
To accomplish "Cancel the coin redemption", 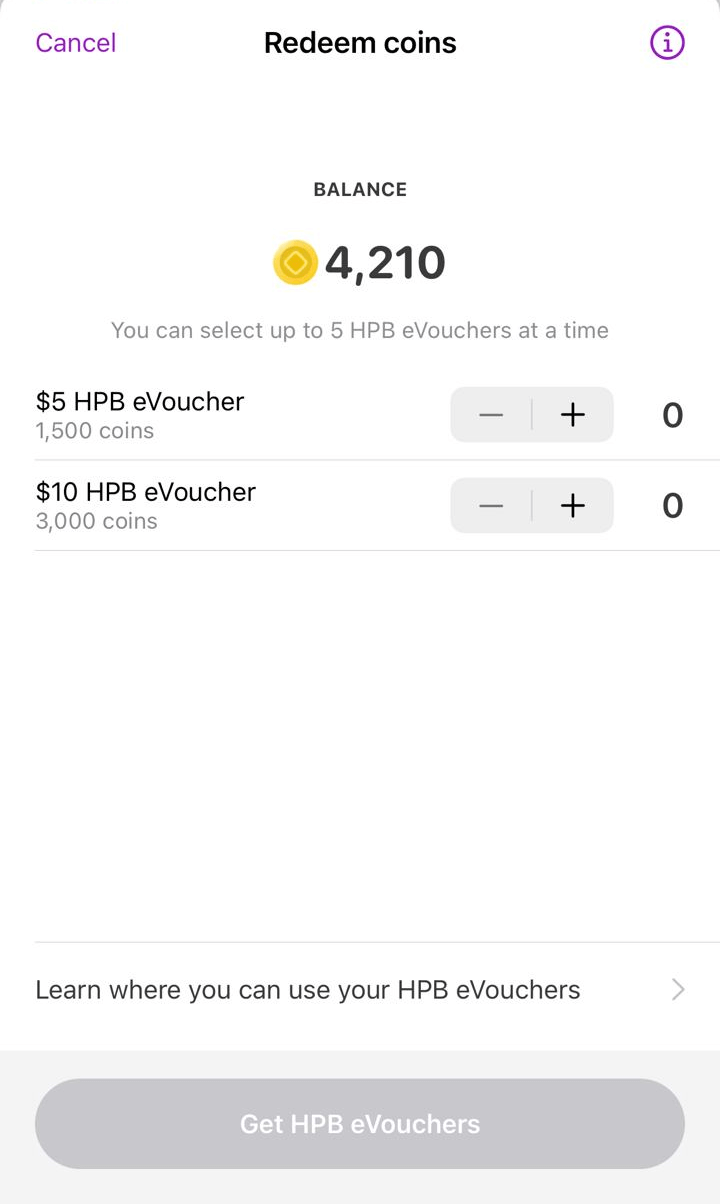I will point(76,43).
